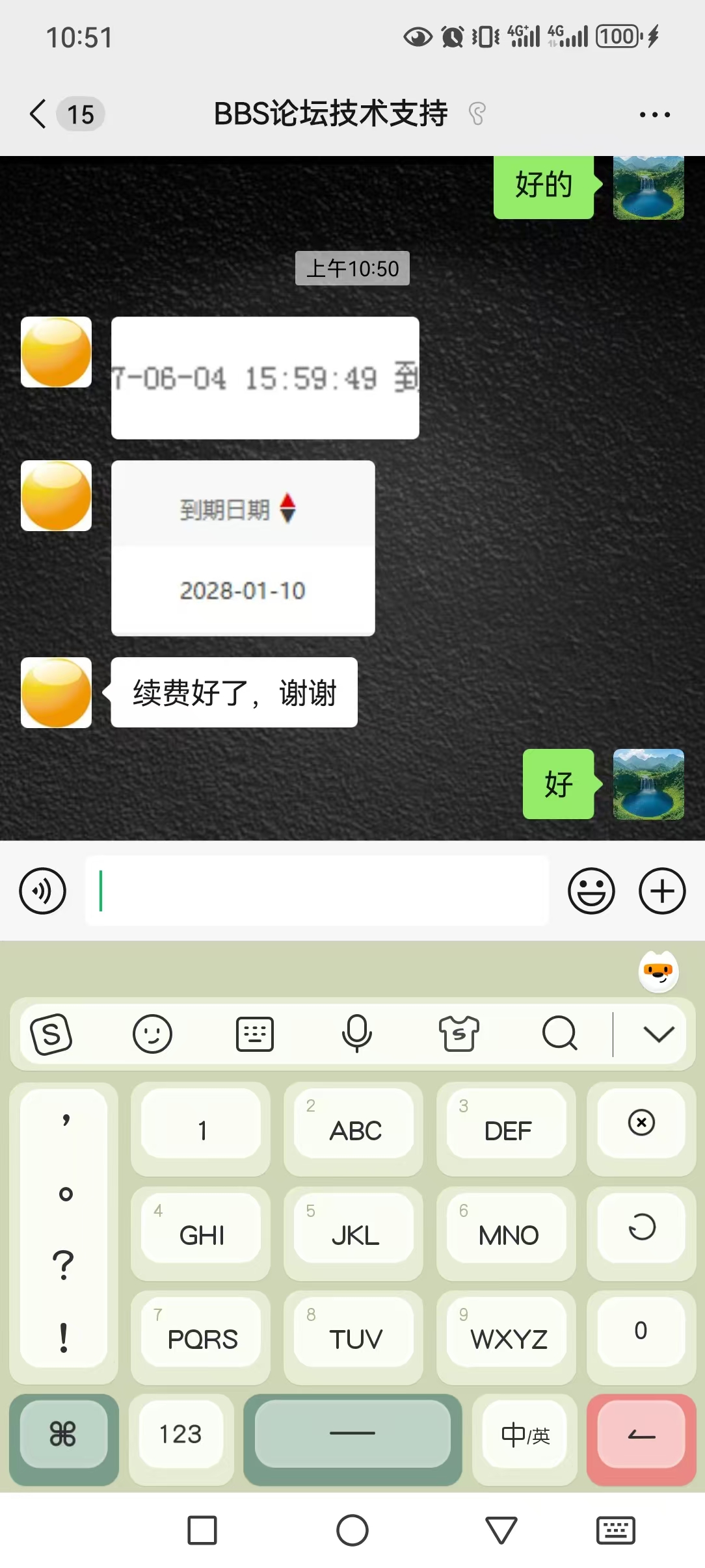Toggle Chinese/English input mode

coord(524,1434)
